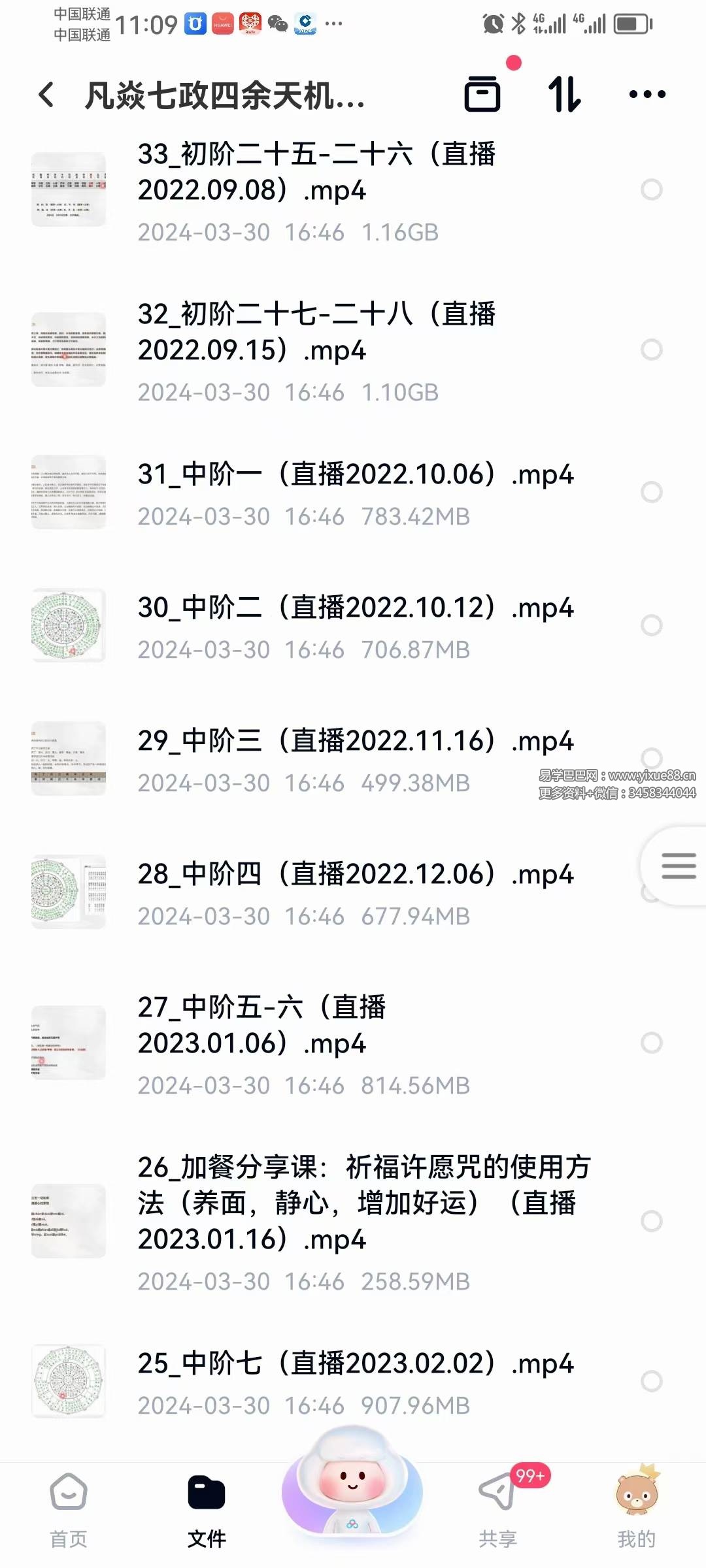This screenshot has width=706, height=1568.
Task: Select the 25_中阶七 file circle
Action: 651,1381
